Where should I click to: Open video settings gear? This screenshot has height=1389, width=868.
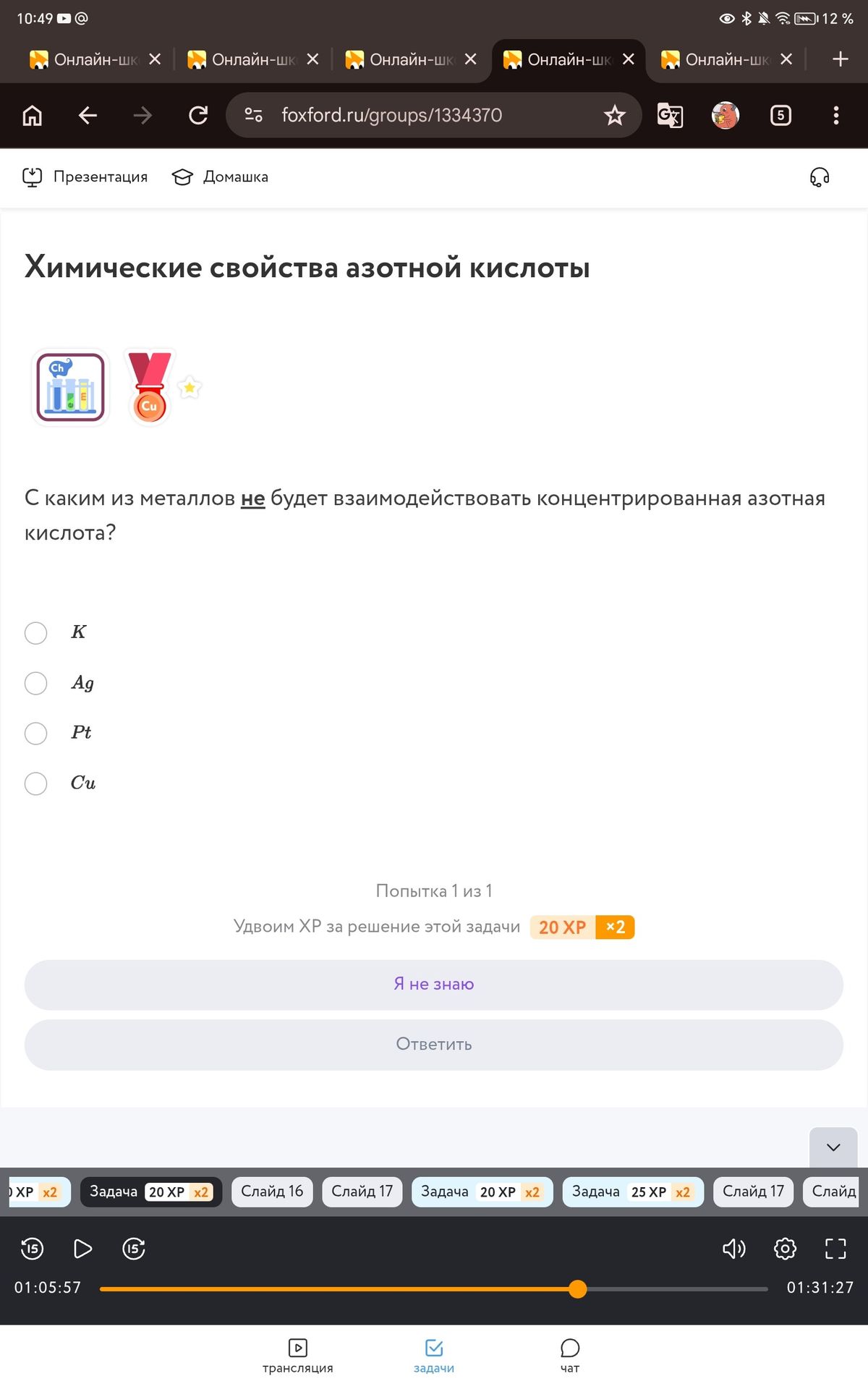click(785, 1249)
